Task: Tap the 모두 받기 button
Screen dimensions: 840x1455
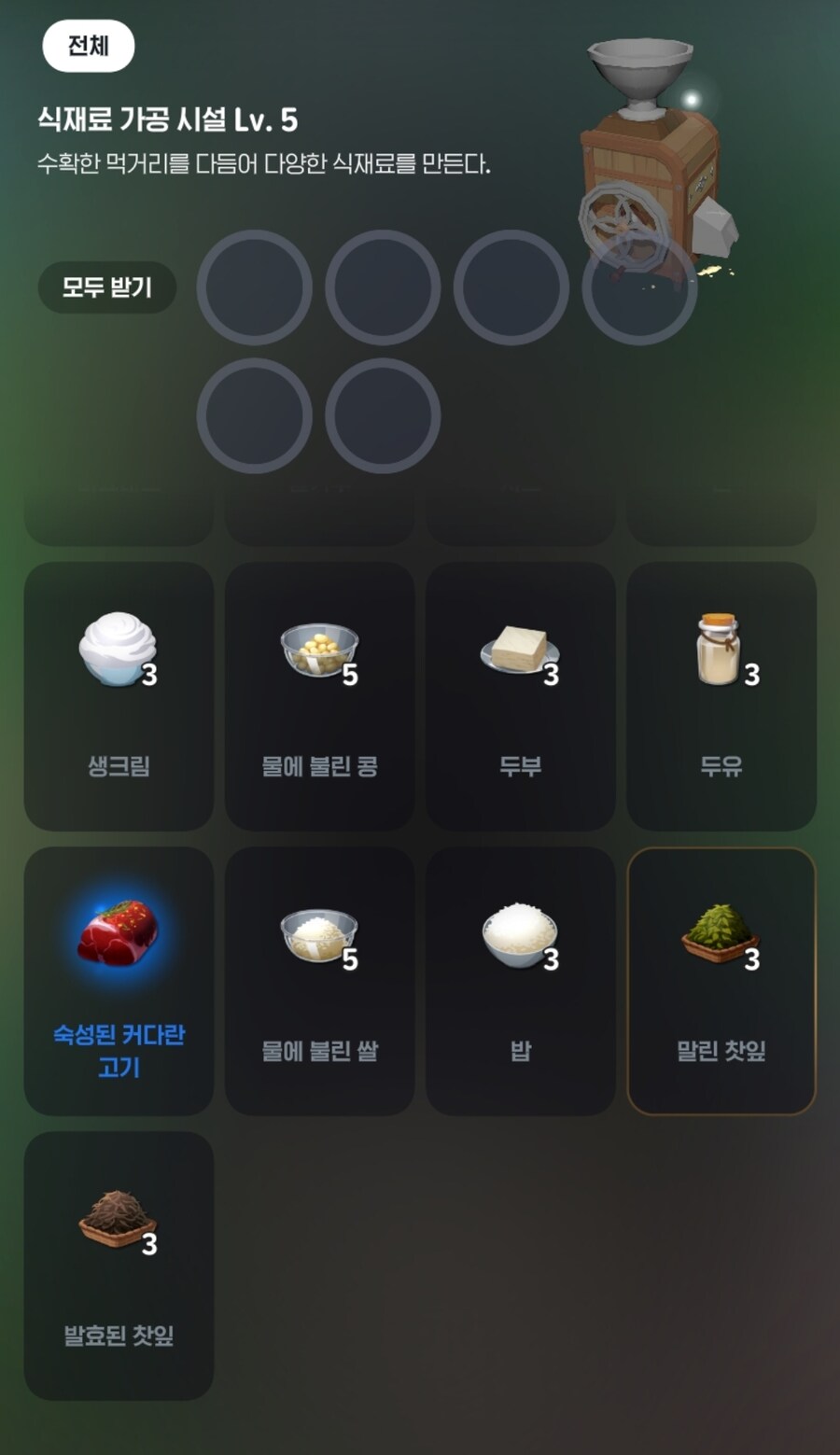Action: [106, 287]
